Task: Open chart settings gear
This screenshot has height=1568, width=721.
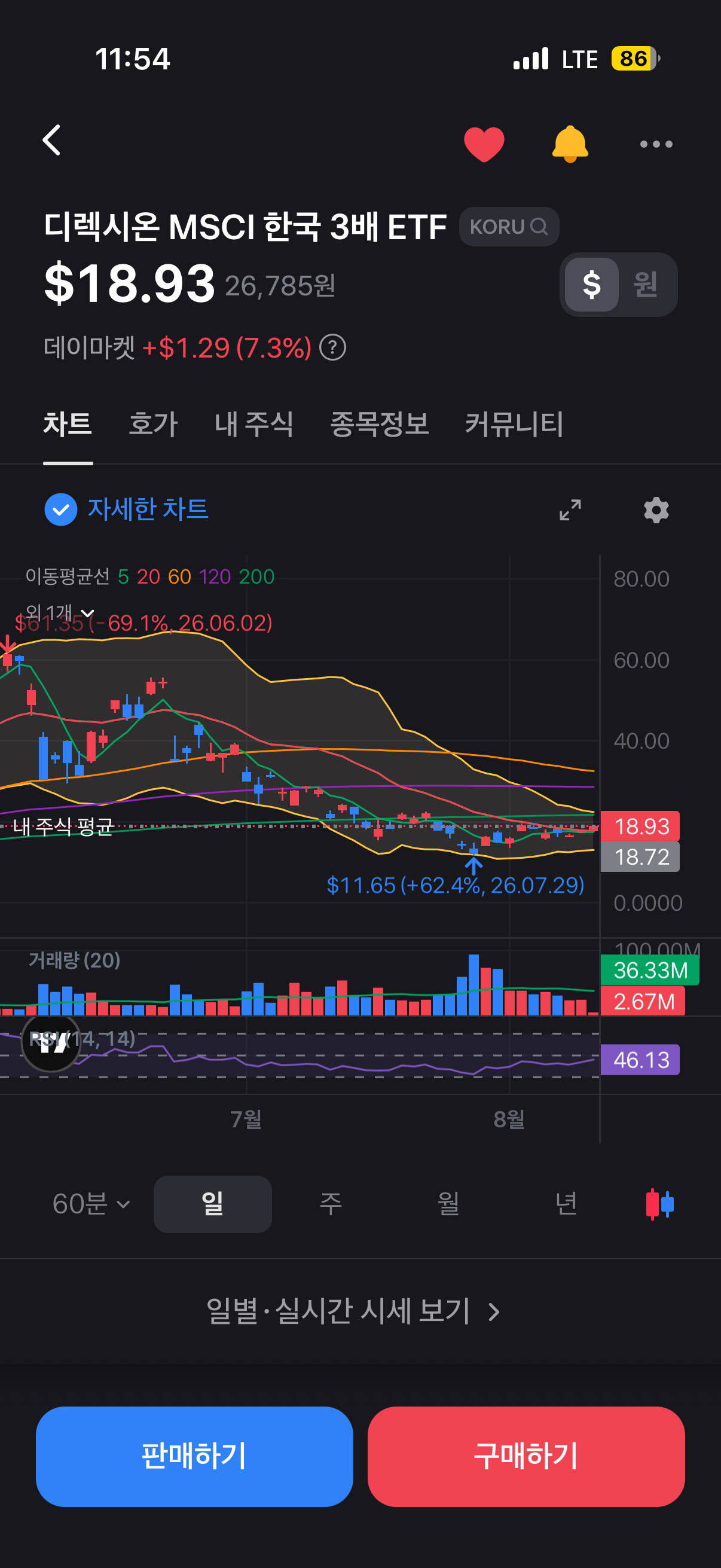Action: point(656,510)
